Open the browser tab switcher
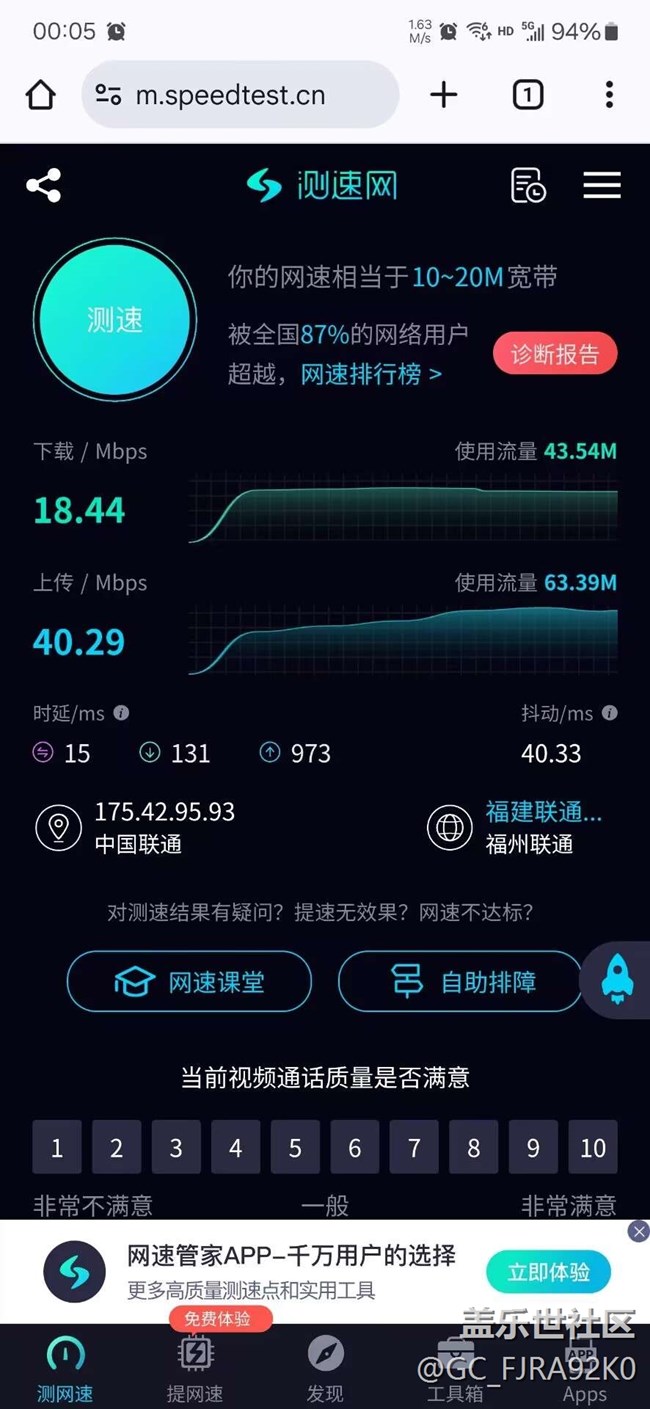 (527, 95)
